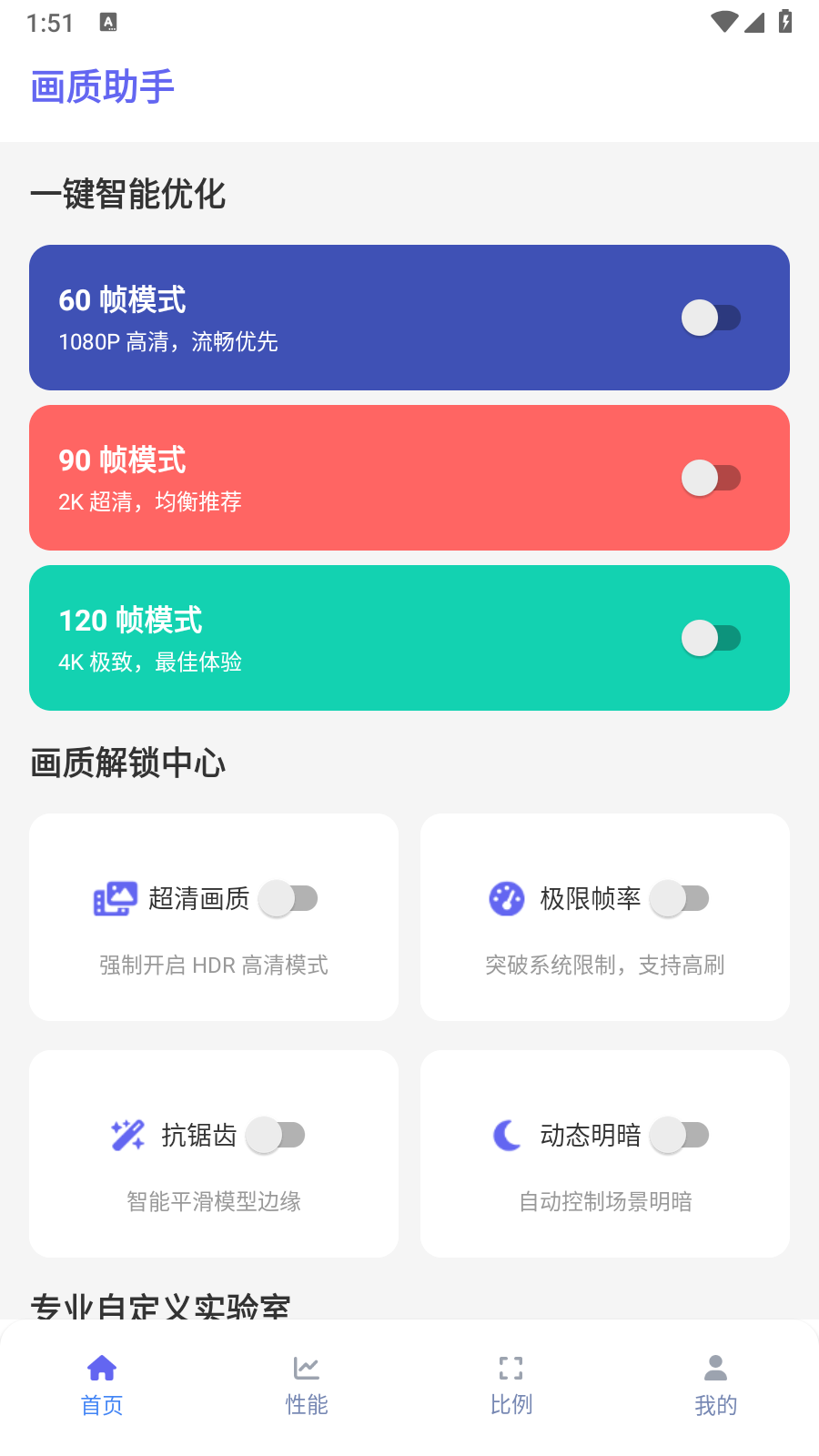Screen dimensions: 819x1456
Task: Enable 动态明暗 switch
Action: click(x=680, y=1136)
